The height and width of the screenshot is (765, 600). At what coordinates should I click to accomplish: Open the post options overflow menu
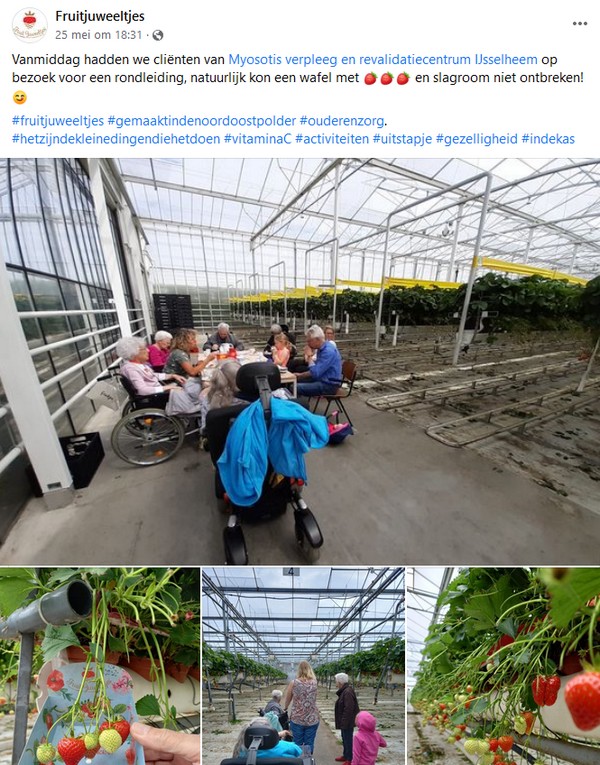point(579,23)
